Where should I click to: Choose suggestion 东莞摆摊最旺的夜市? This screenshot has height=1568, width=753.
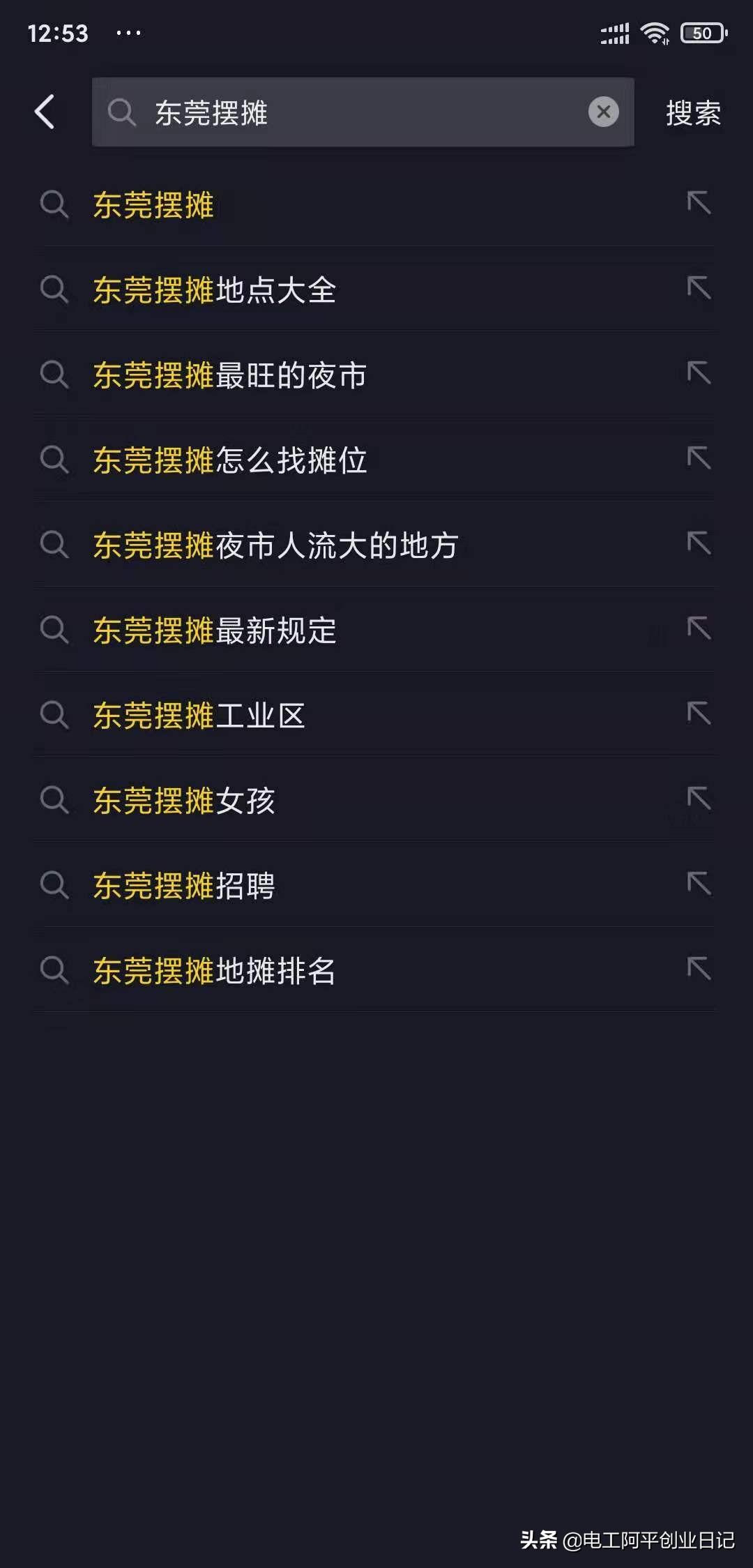(x=376, y=375)
